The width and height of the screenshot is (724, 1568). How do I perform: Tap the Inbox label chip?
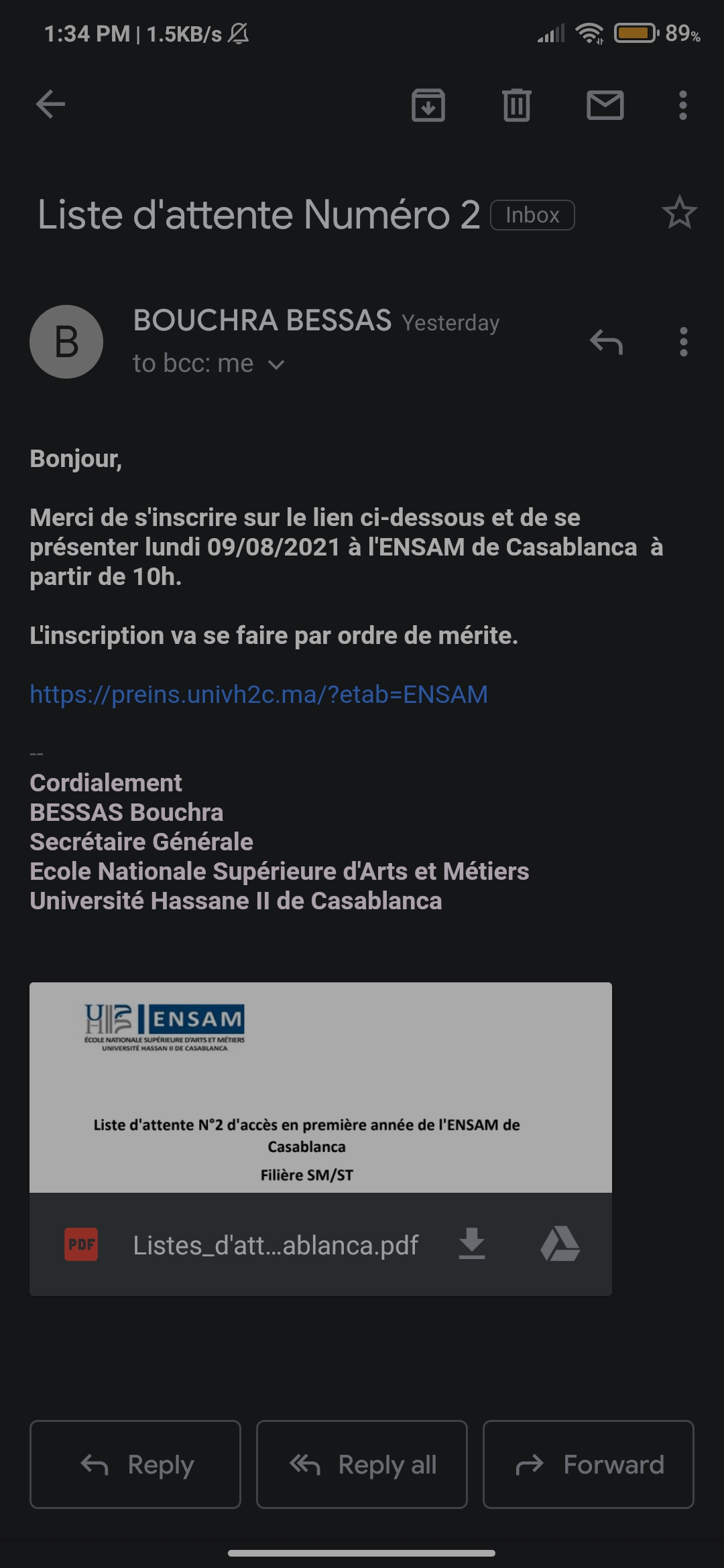coord(532,215)
